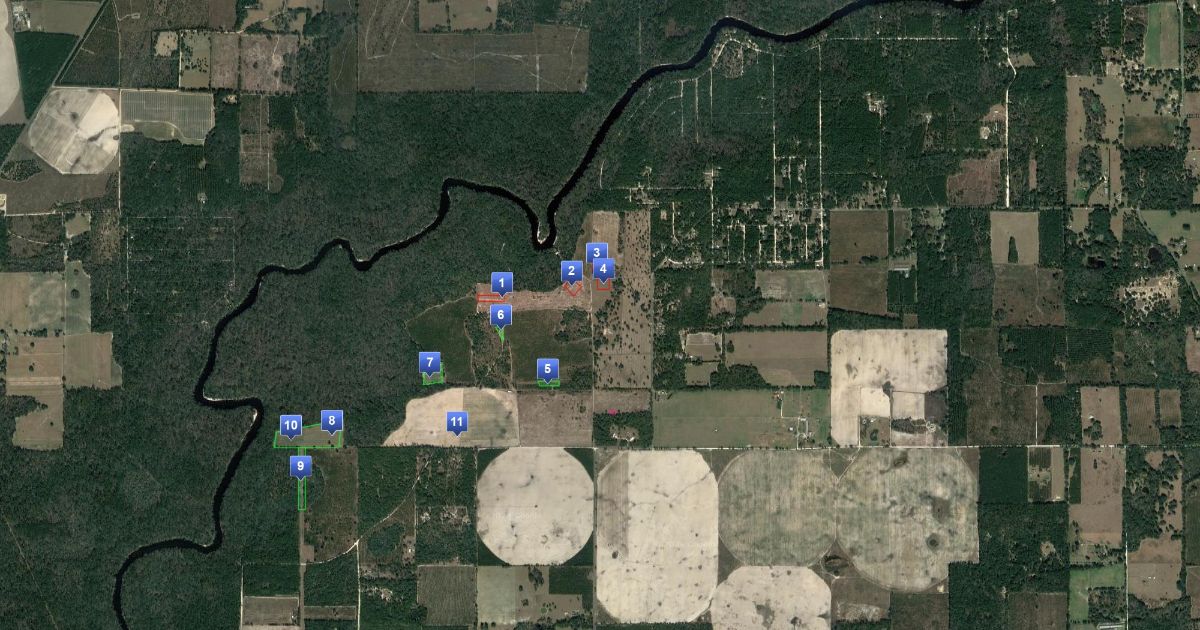1200x630 pixels.
Task: Select the pin numbered 6
Action: click(502, 315)
